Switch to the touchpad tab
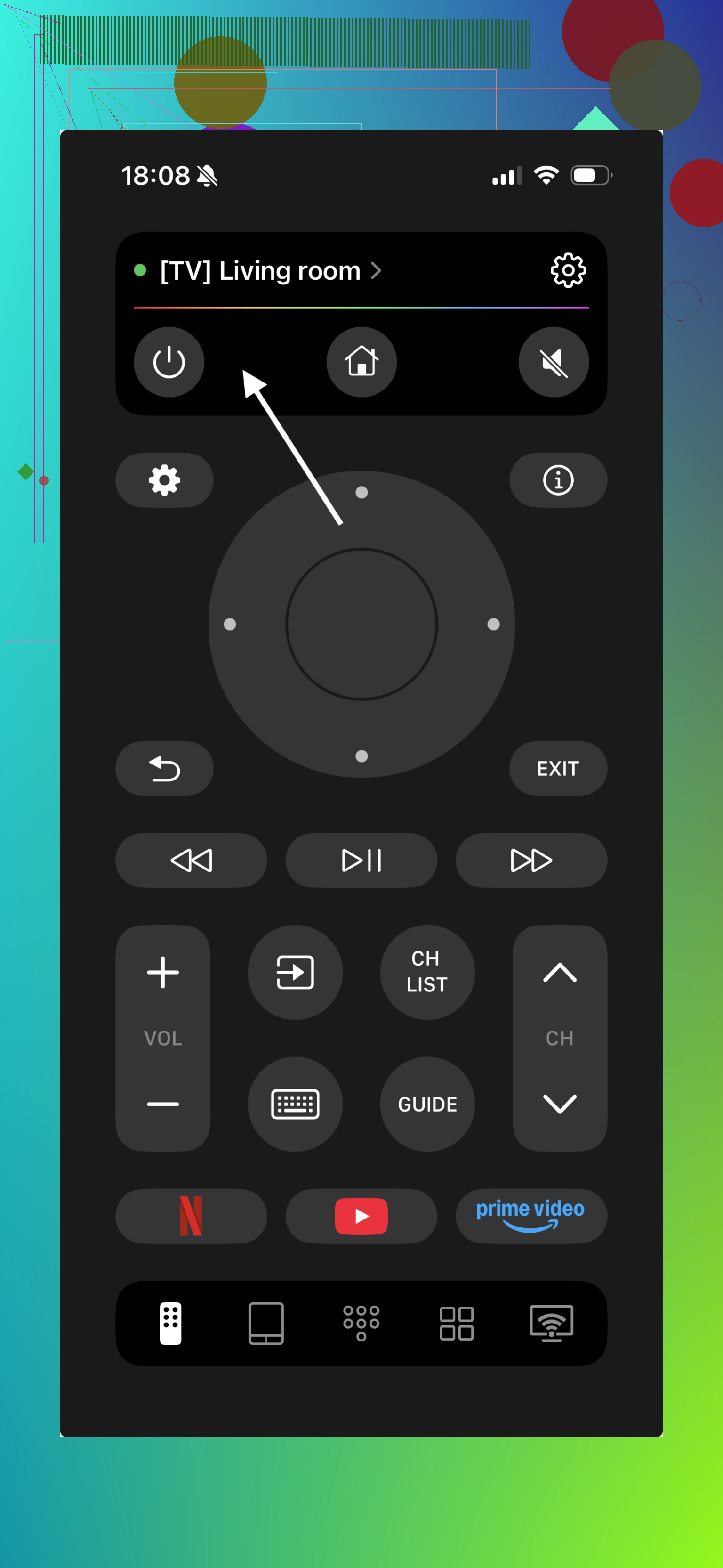723x1568 pixels. [x=266, y=1323]
